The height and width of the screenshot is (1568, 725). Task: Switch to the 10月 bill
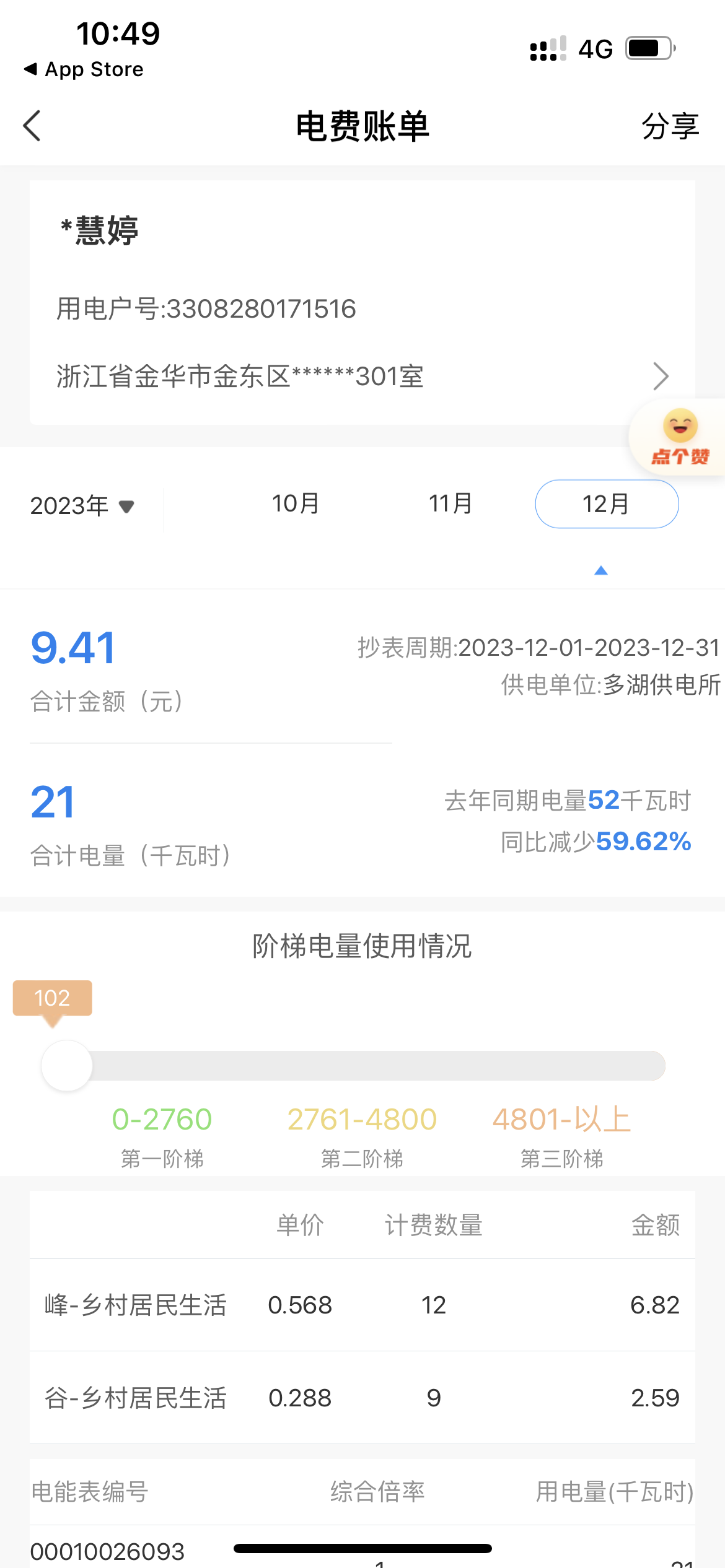pyautogui.click(x=296, y=504)
